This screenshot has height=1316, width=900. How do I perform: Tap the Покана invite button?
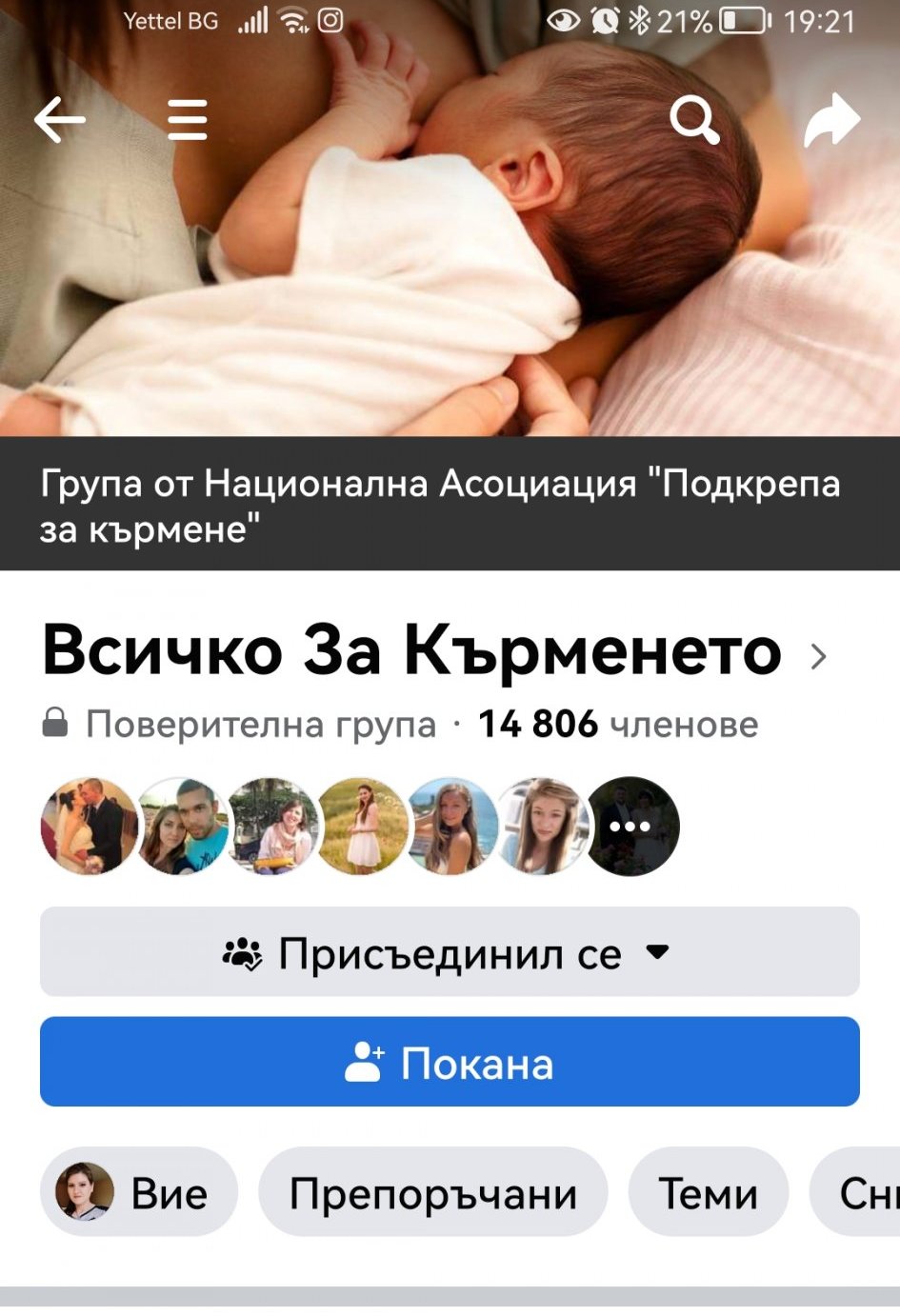(450, 1062)
